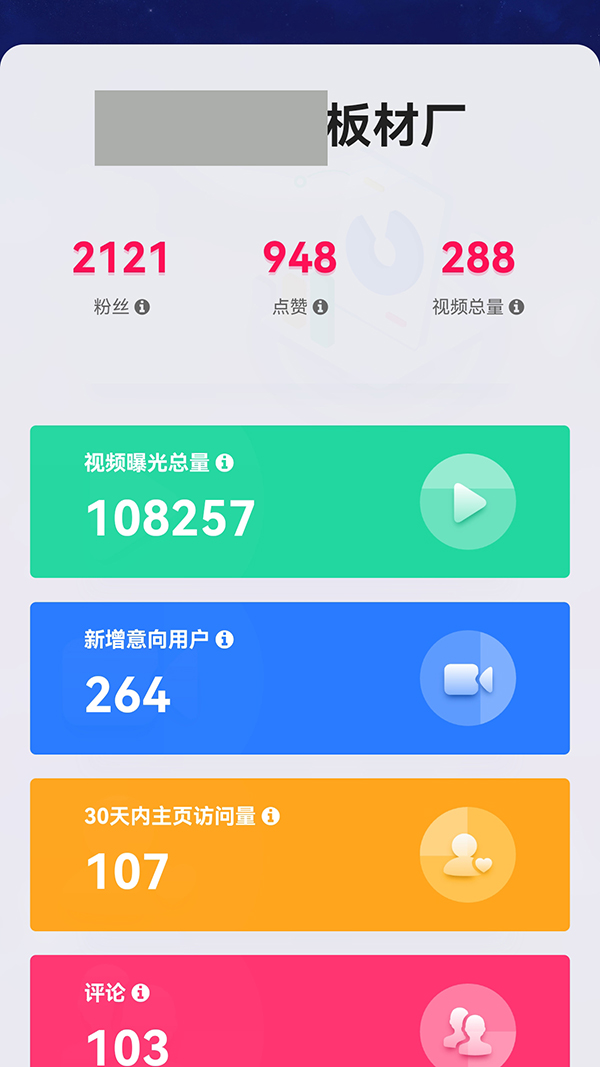Show info for 评论
Image resolution: width=600 pixels, height=1067 pixels.
coord(141,992)
